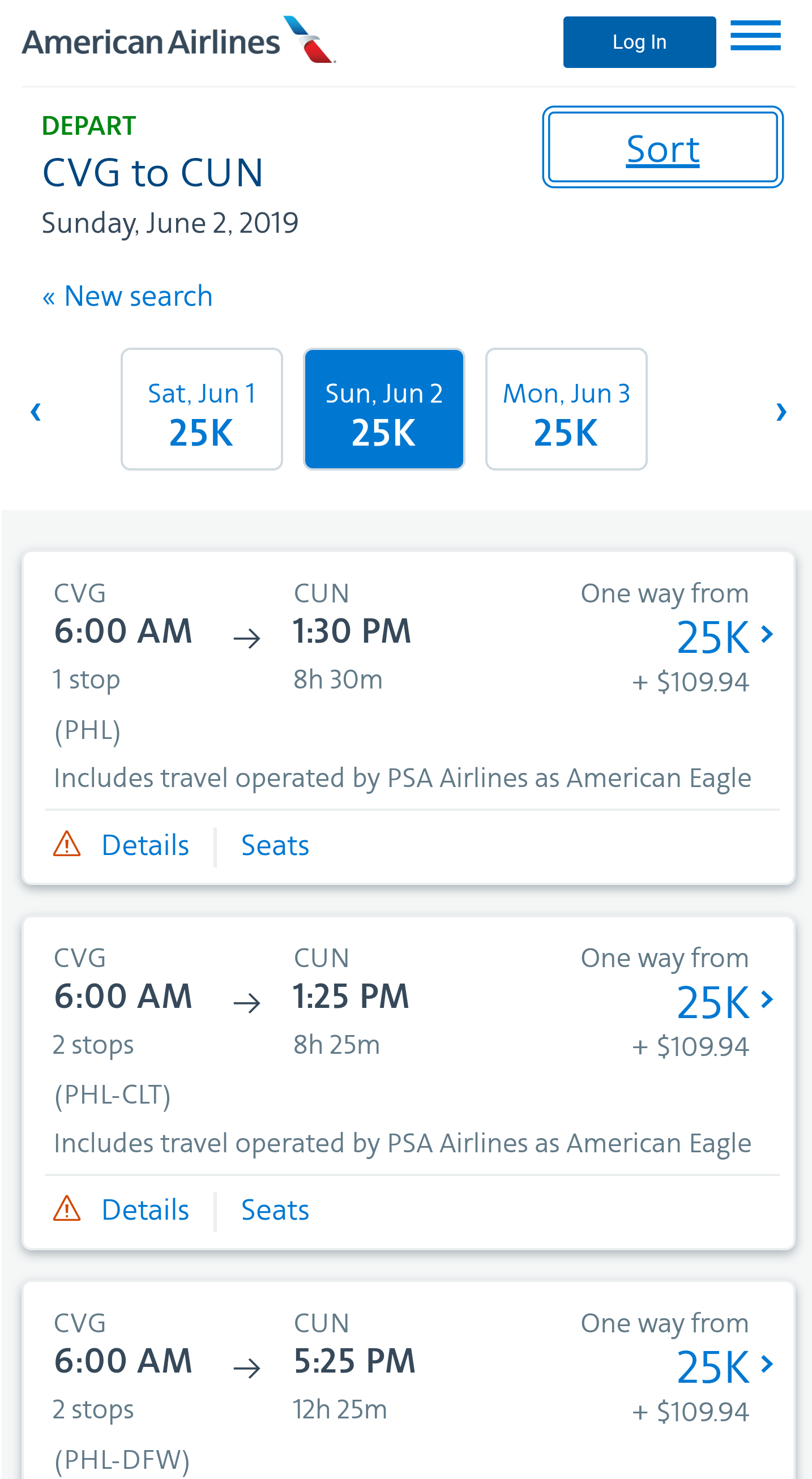Open the hamburger menu
The width and height of the screenshot is (812, 1479).
(755, 36)
